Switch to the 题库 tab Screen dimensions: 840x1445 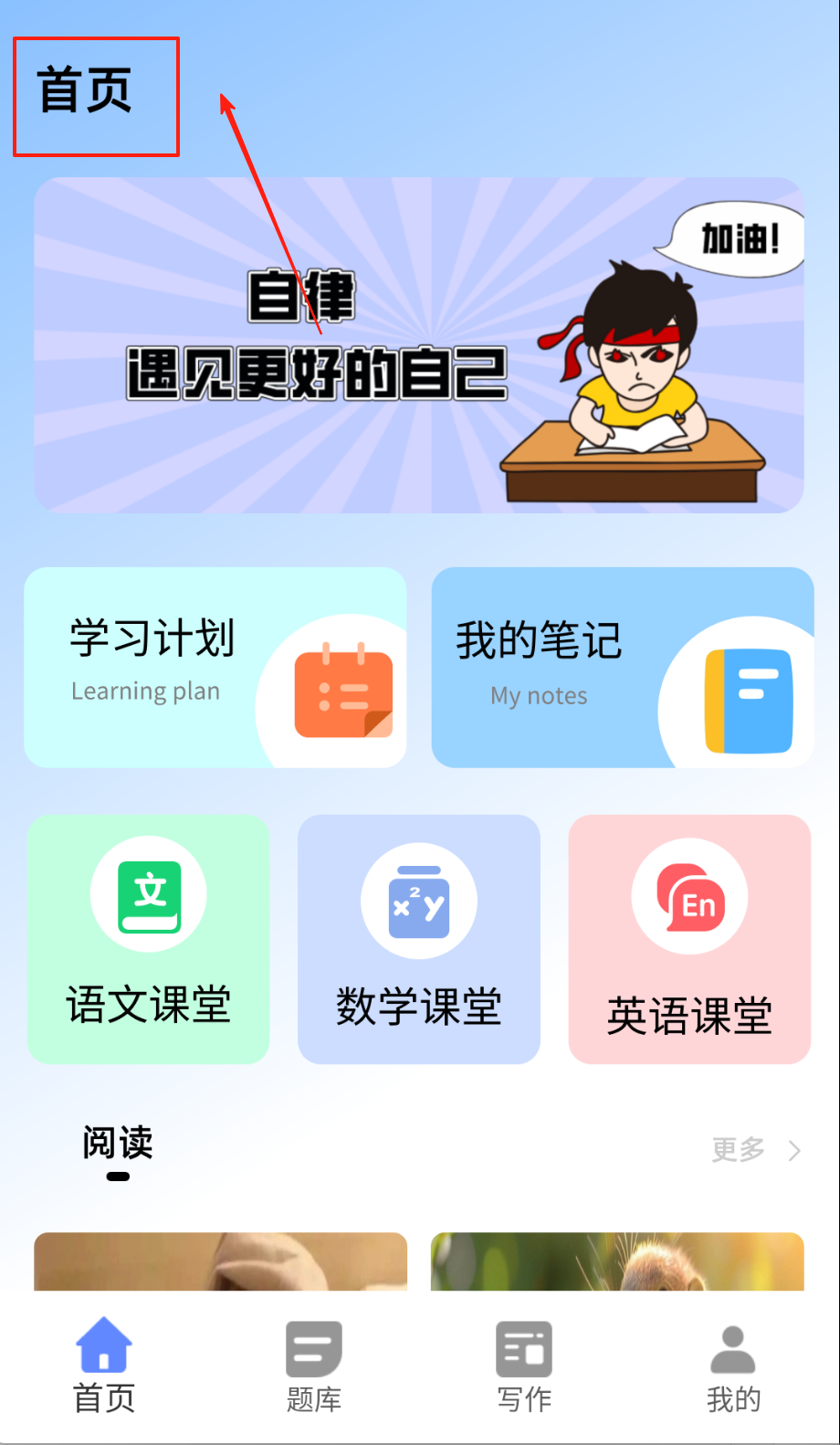(x=313, y=1366)
